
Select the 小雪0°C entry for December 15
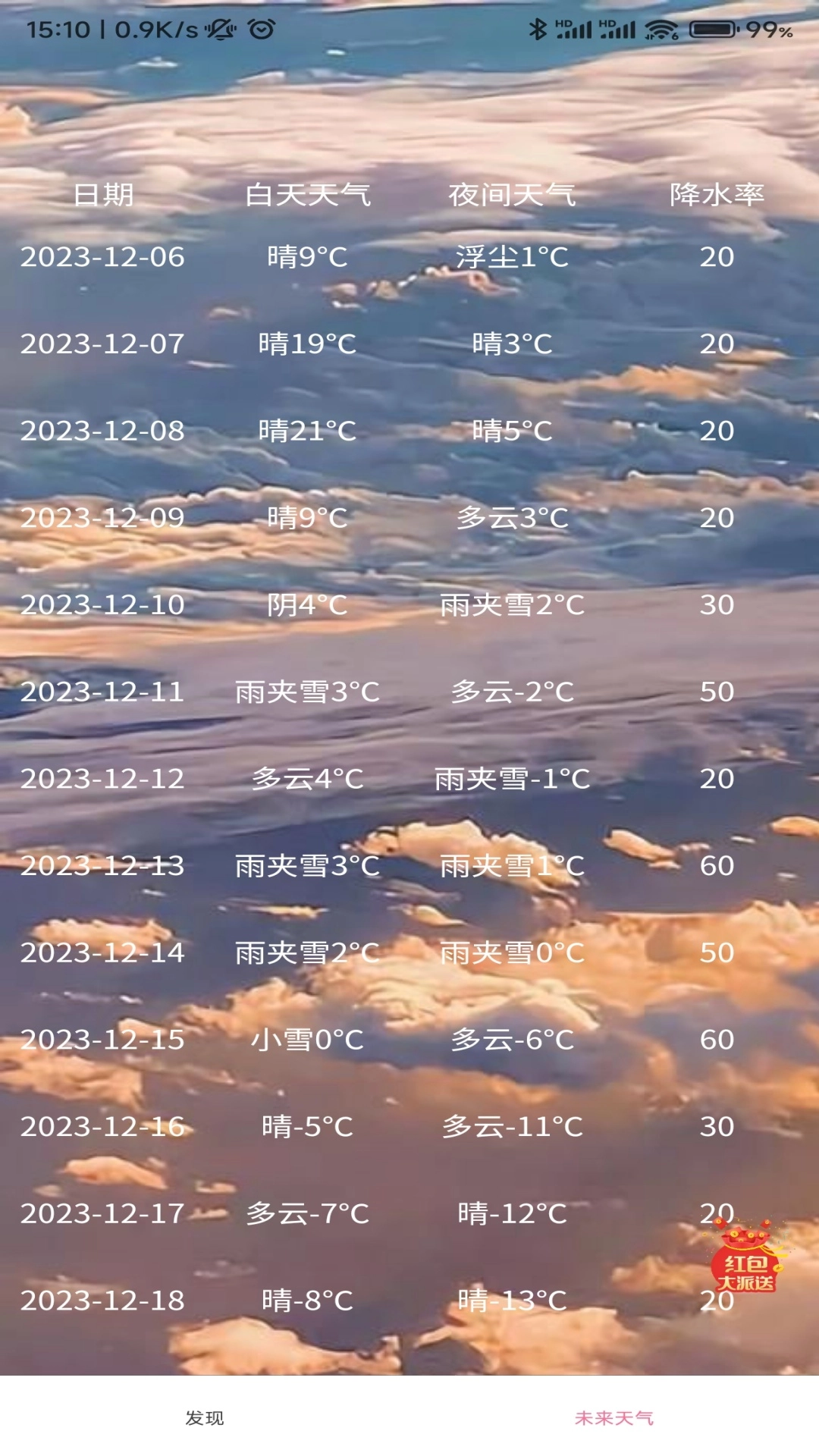pos(307,1040)
